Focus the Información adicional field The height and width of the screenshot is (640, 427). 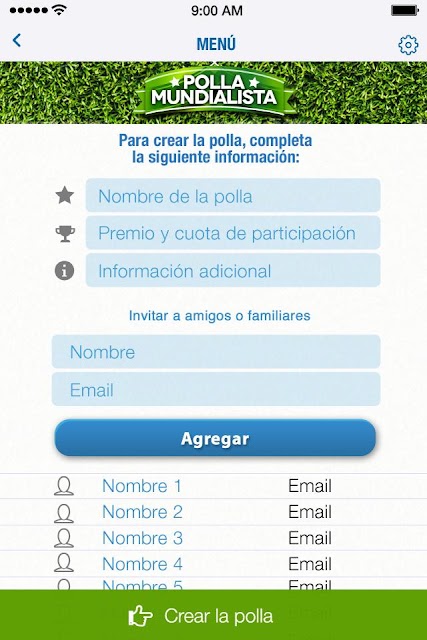[233, 270]
